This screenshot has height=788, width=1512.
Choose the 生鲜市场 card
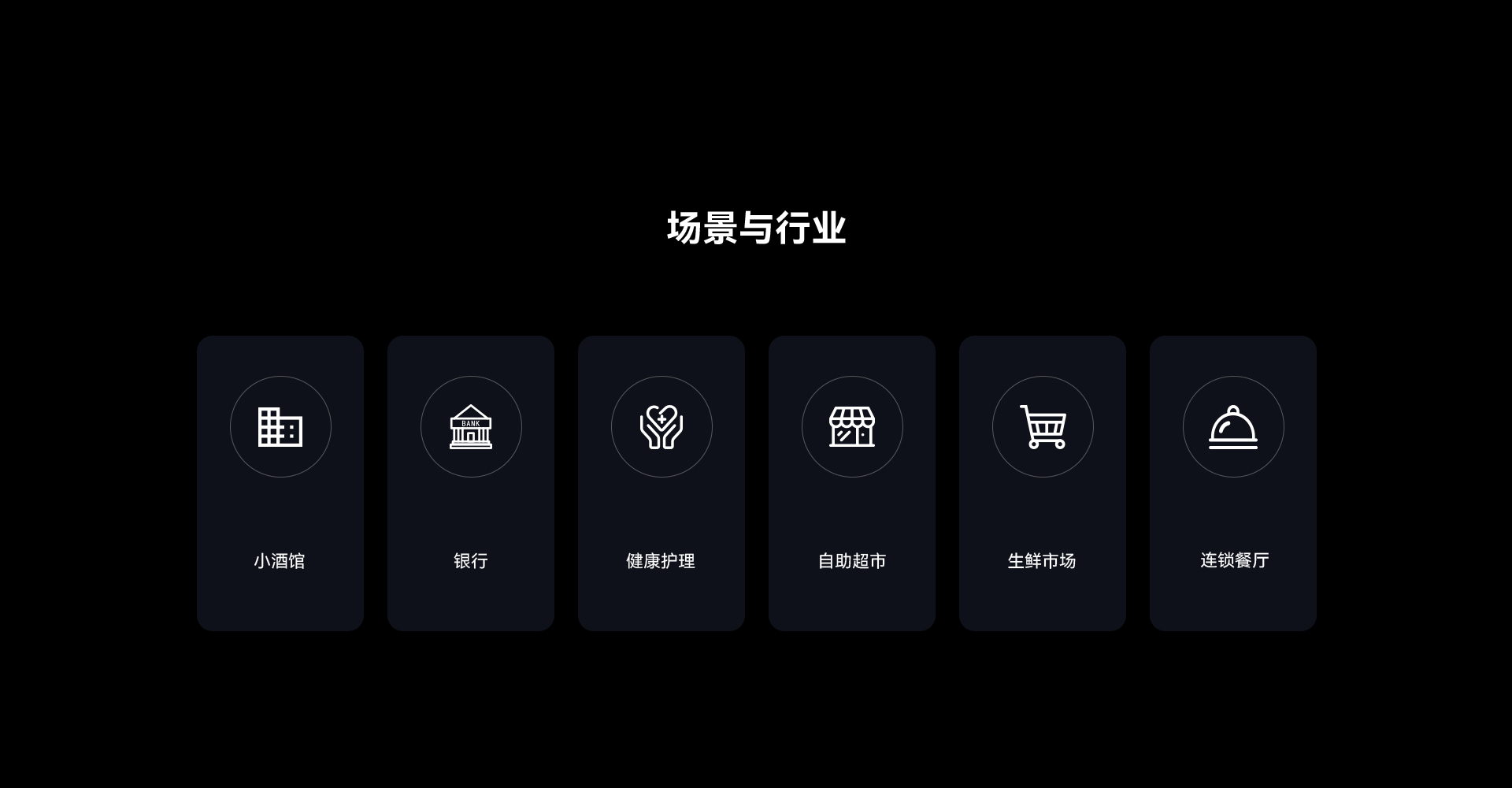[x=1043, y=483]
